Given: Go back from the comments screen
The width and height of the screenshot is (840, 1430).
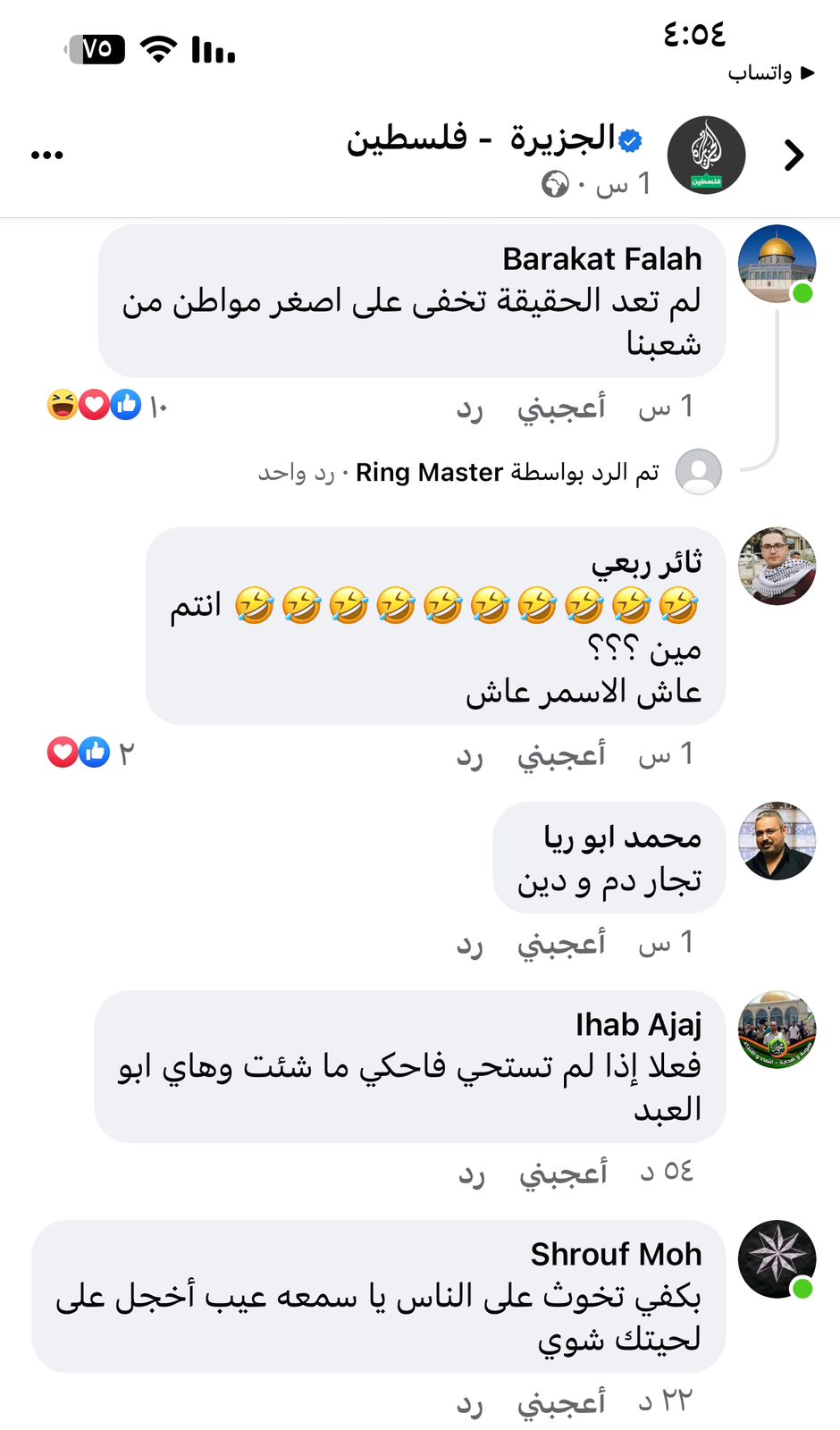Looking at the screenshot, I should [x=794, y=156].
